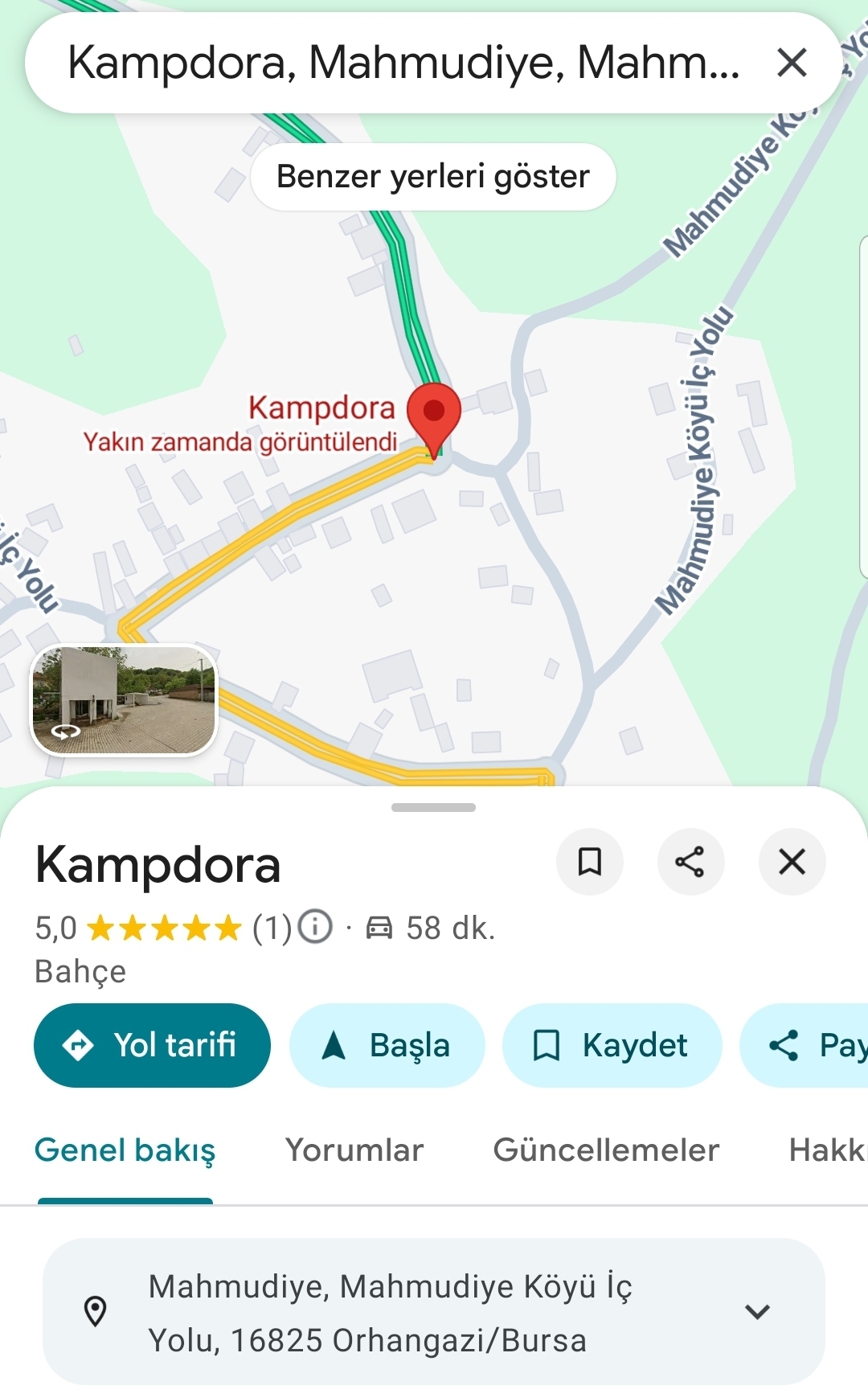The image size is (868, 1398).
Task: Start navigation with Başla
Action: pyautogui.click(x=387, y=1045)
